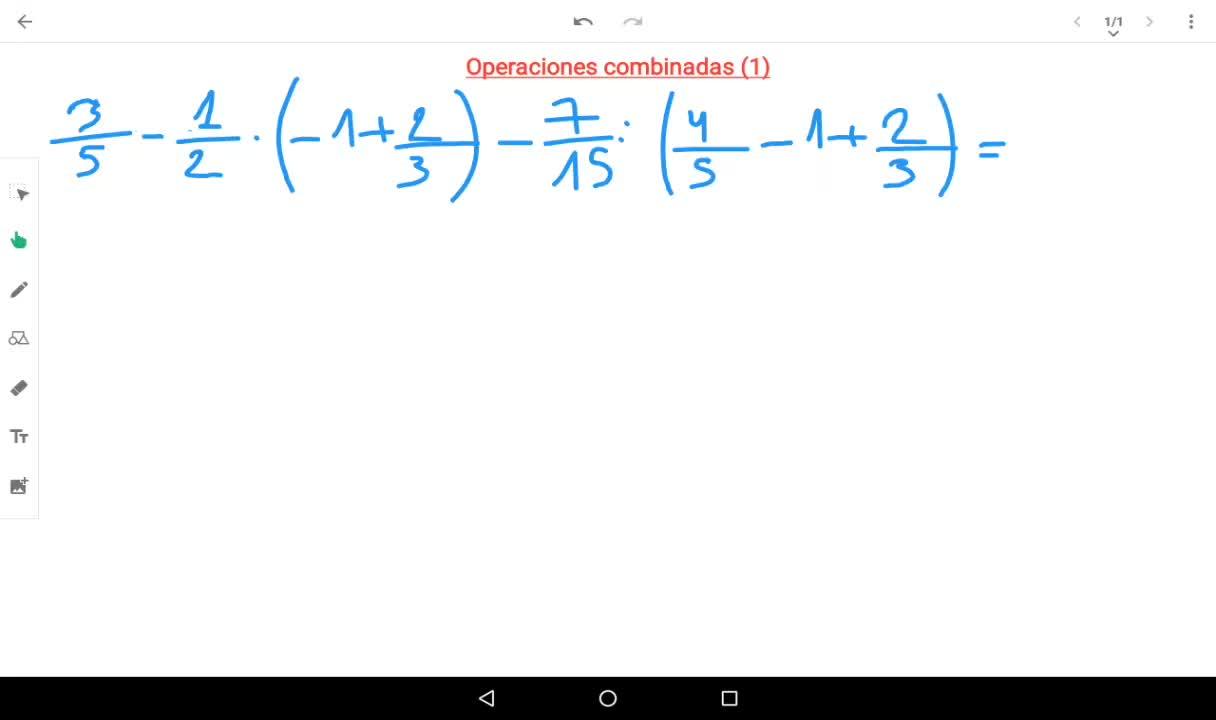The image size is (1216, 720).
Task: Choose the text tool
Action: point(19,436)
